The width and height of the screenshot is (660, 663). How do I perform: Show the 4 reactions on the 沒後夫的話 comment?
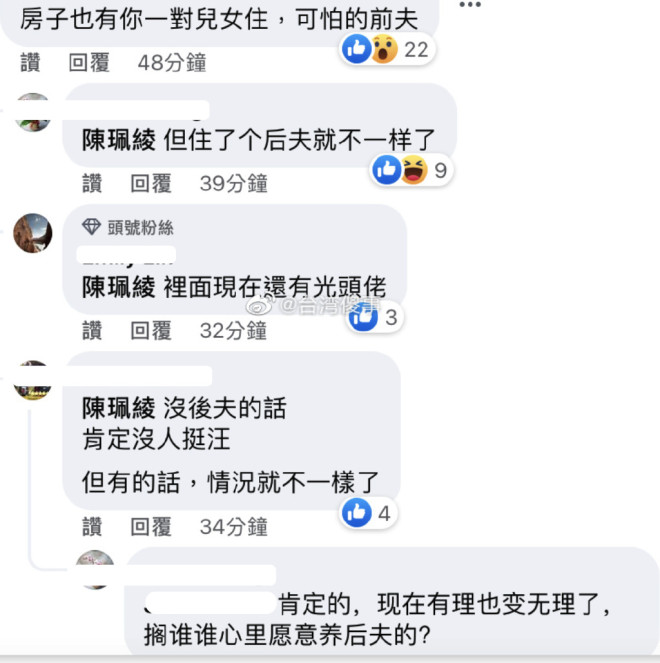click(366, 513)
